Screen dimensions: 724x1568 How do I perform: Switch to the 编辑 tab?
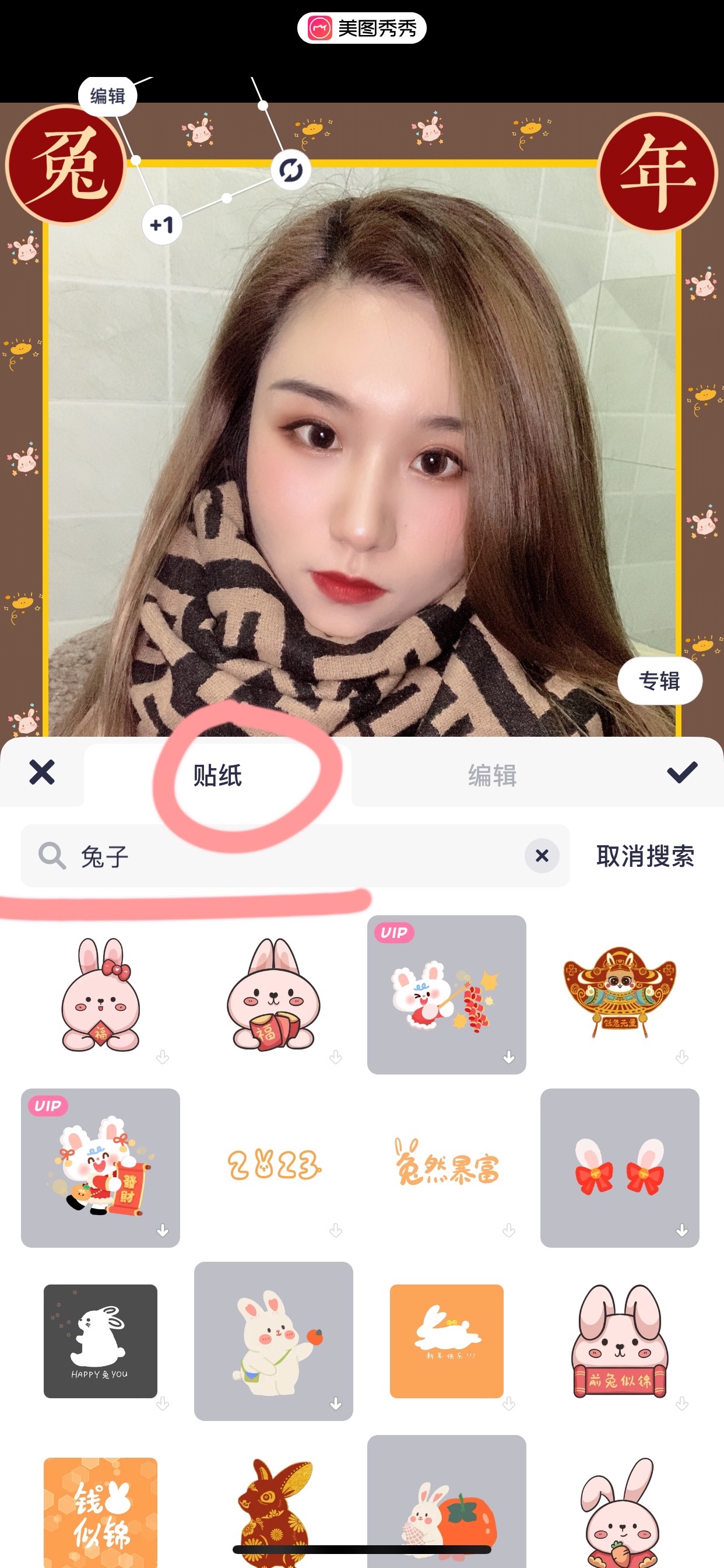[x=491, y=775]
